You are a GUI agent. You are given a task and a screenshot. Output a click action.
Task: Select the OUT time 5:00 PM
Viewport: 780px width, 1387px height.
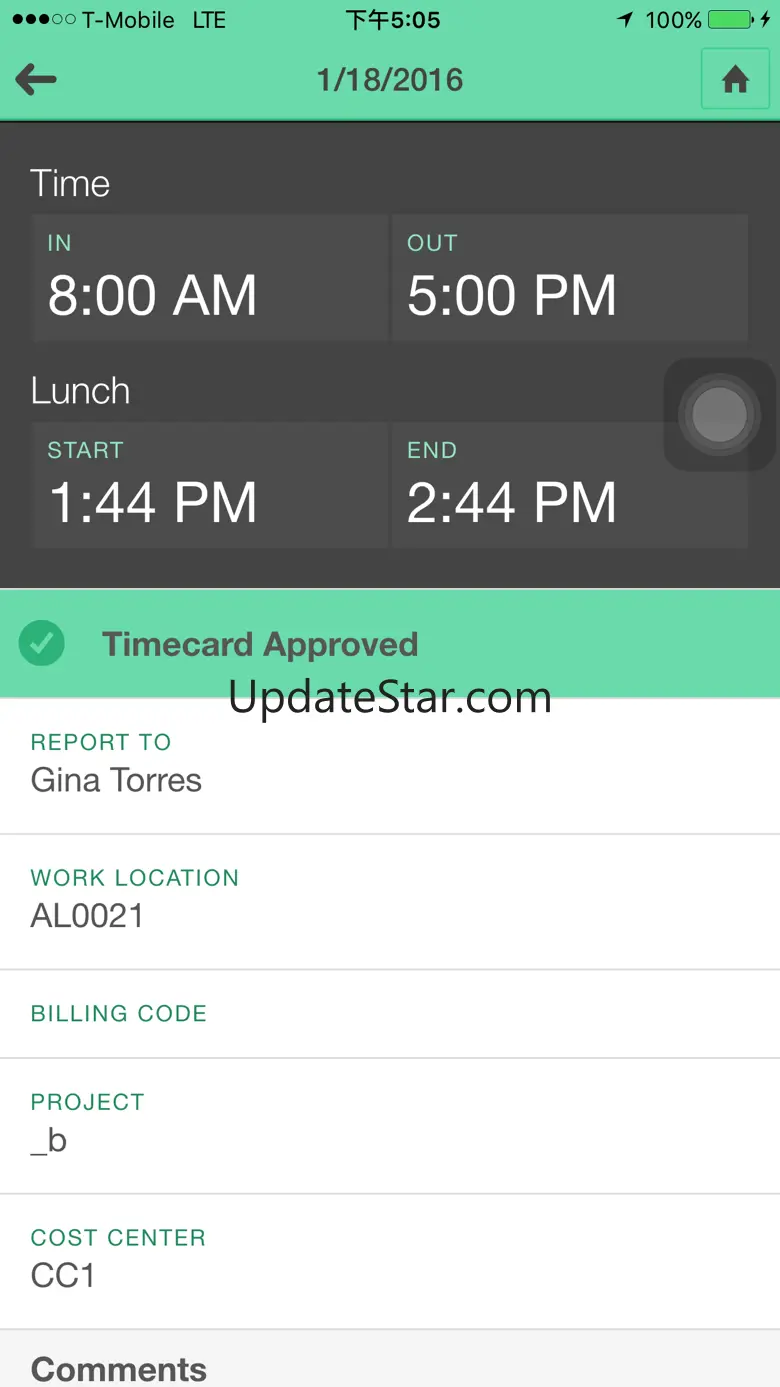569,278
